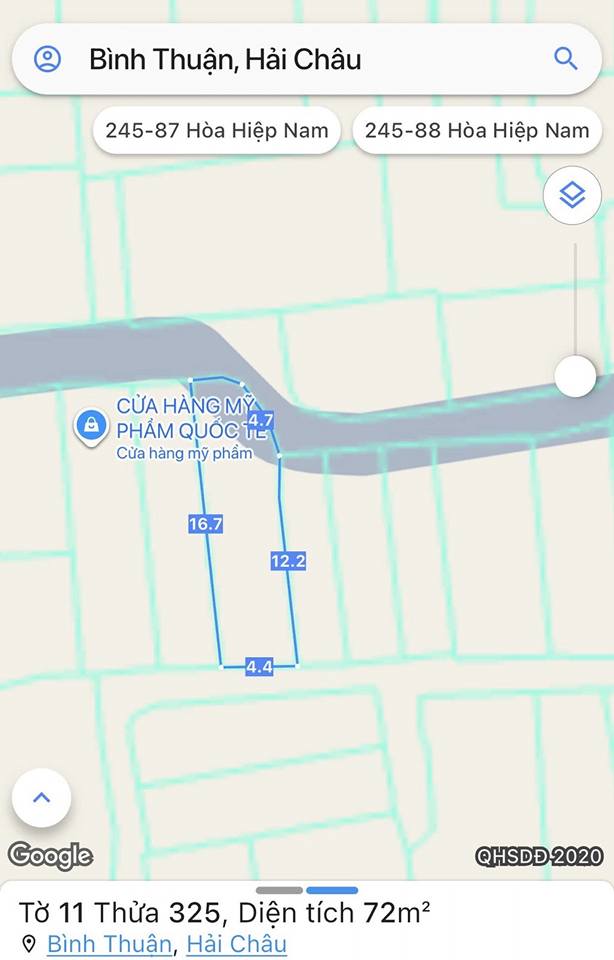Open the Hải Châu link
This screenshot has width=614, height=960.
pos(237,943)
